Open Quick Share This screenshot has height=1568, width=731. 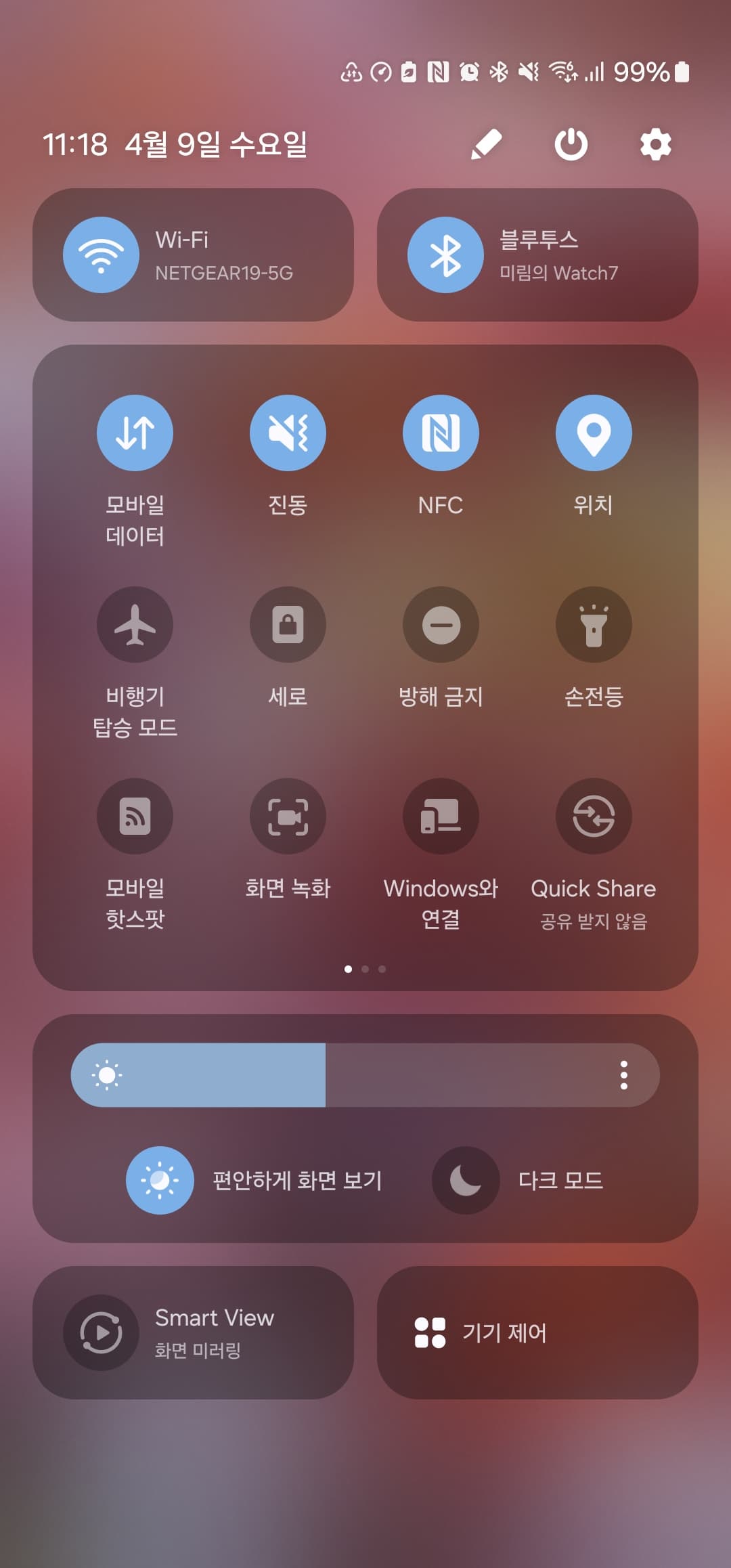coord(594,816)
